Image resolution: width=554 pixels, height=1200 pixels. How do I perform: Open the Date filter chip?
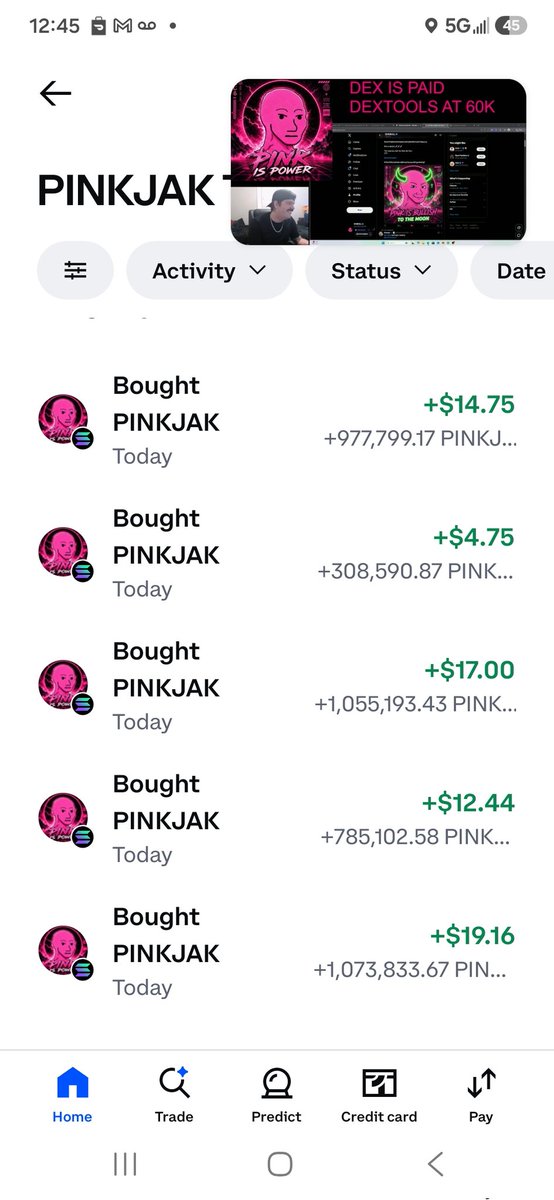click(x=512, y=271)
